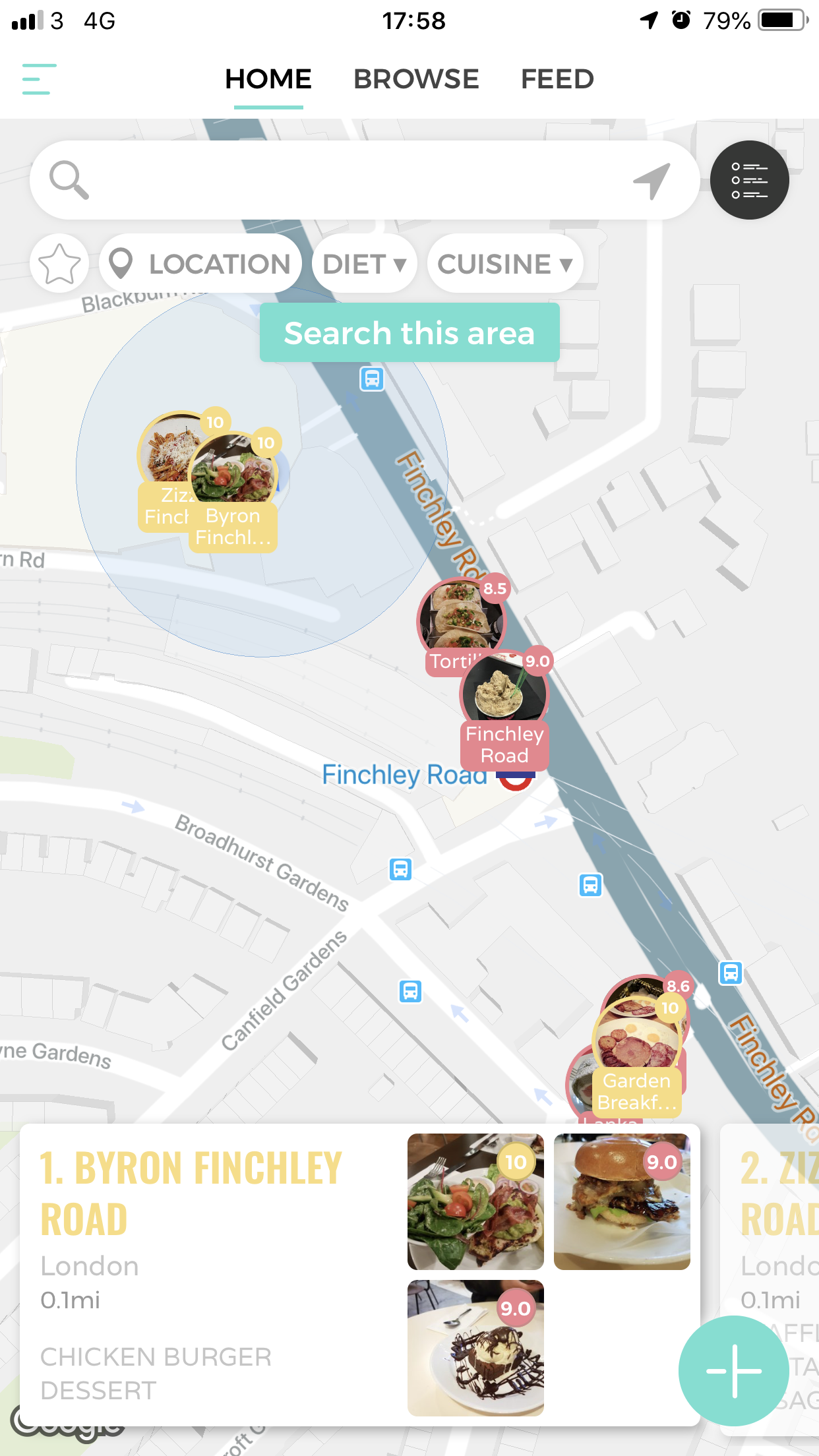Center map on my current location arrow
819x1456 pixels.
tap(652, 180)
